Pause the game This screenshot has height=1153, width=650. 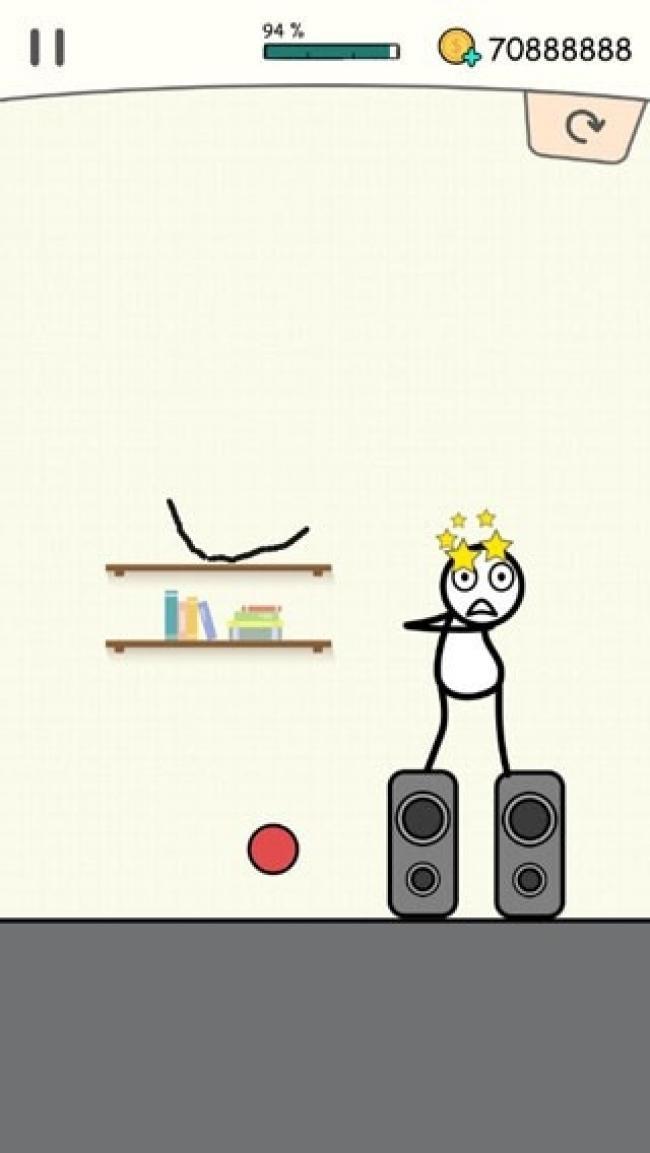coord(47,47)
